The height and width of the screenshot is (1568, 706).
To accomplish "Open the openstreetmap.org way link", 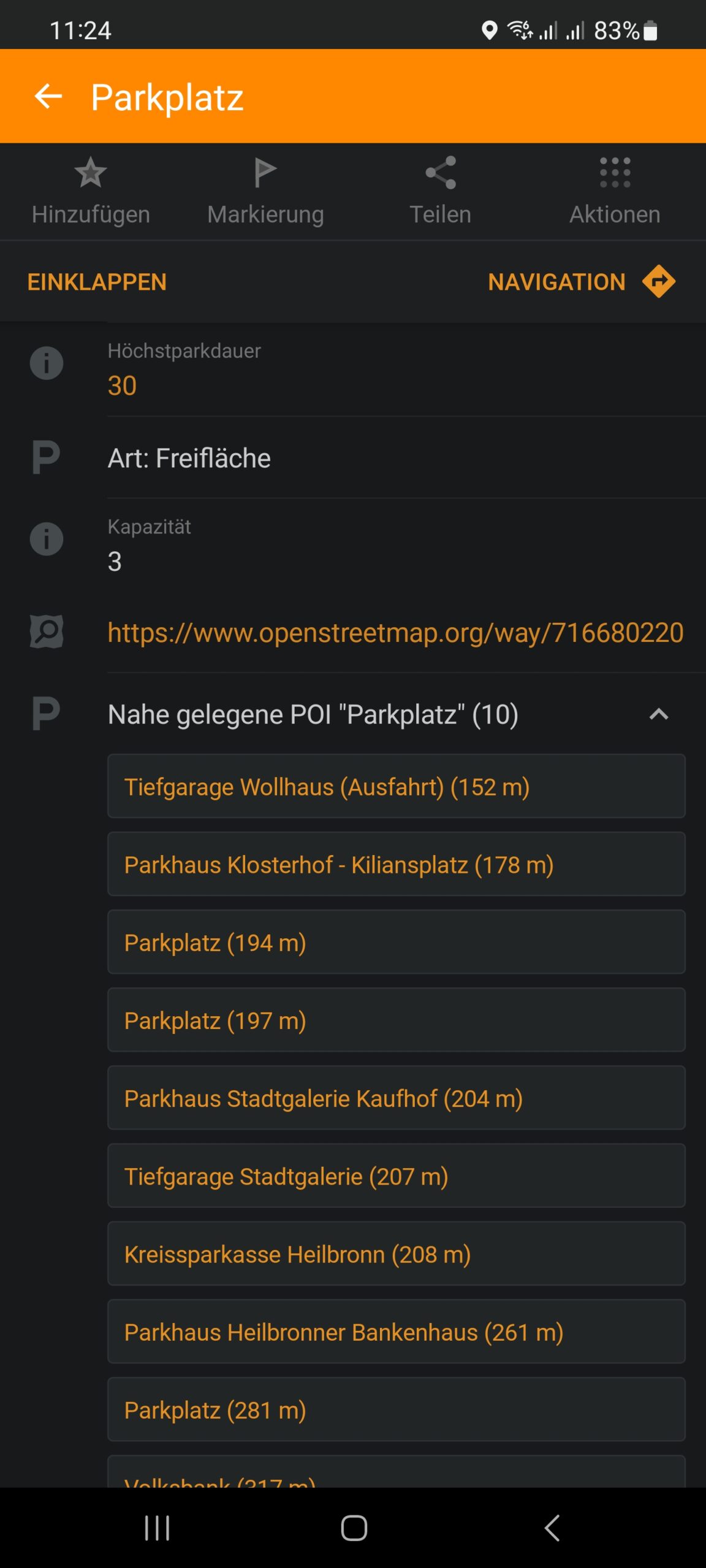I will tap(395, 632).
